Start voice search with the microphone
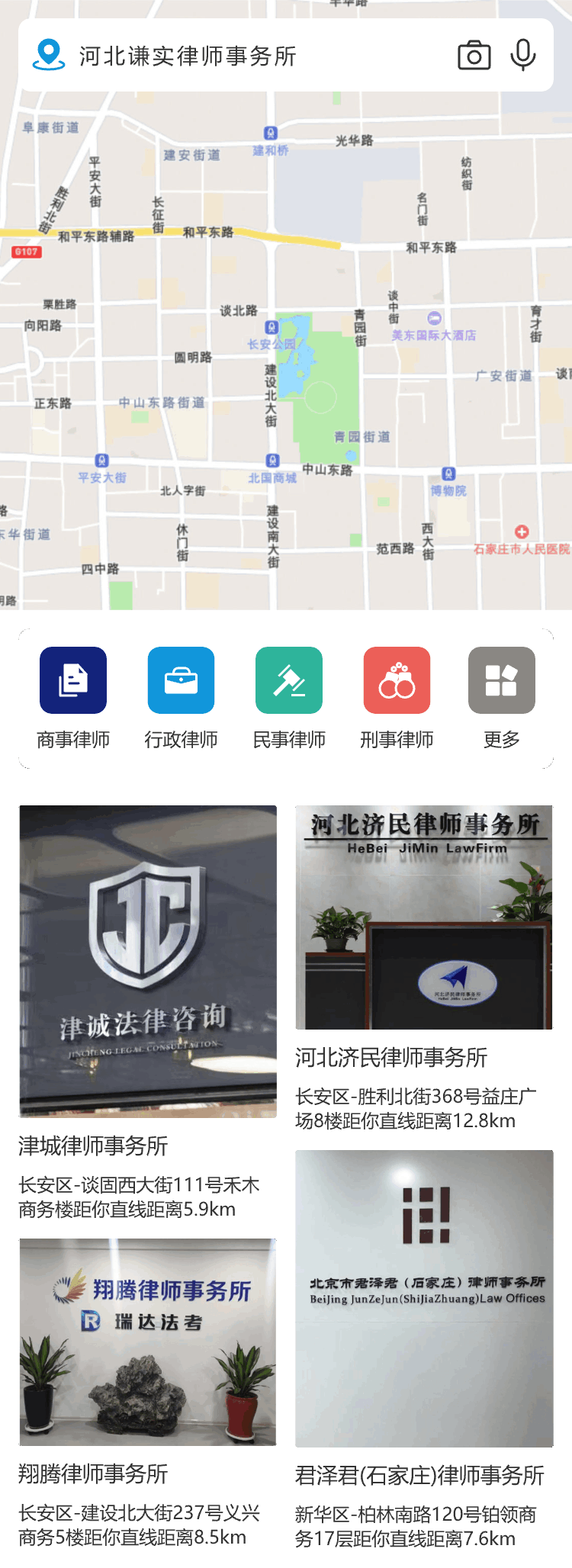This screenshot has width=572, height=1568. click(x=523, y=55)
